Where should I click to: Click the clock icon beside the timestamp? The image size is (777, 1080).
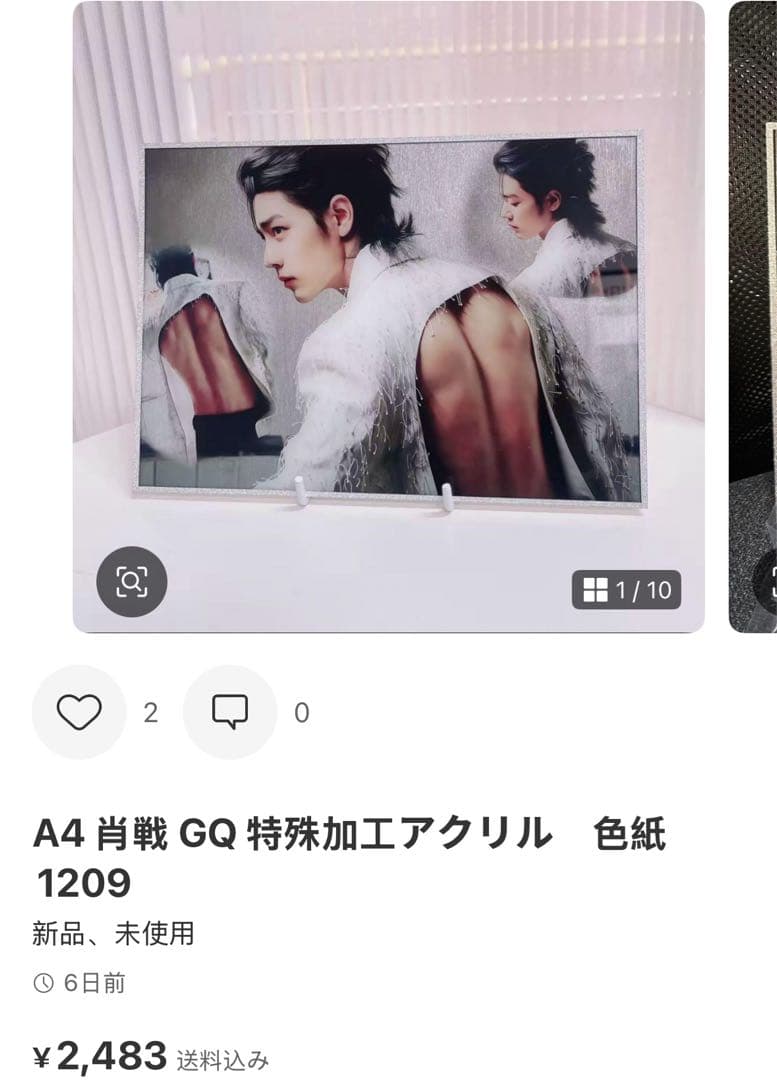(x=41, y=984)
